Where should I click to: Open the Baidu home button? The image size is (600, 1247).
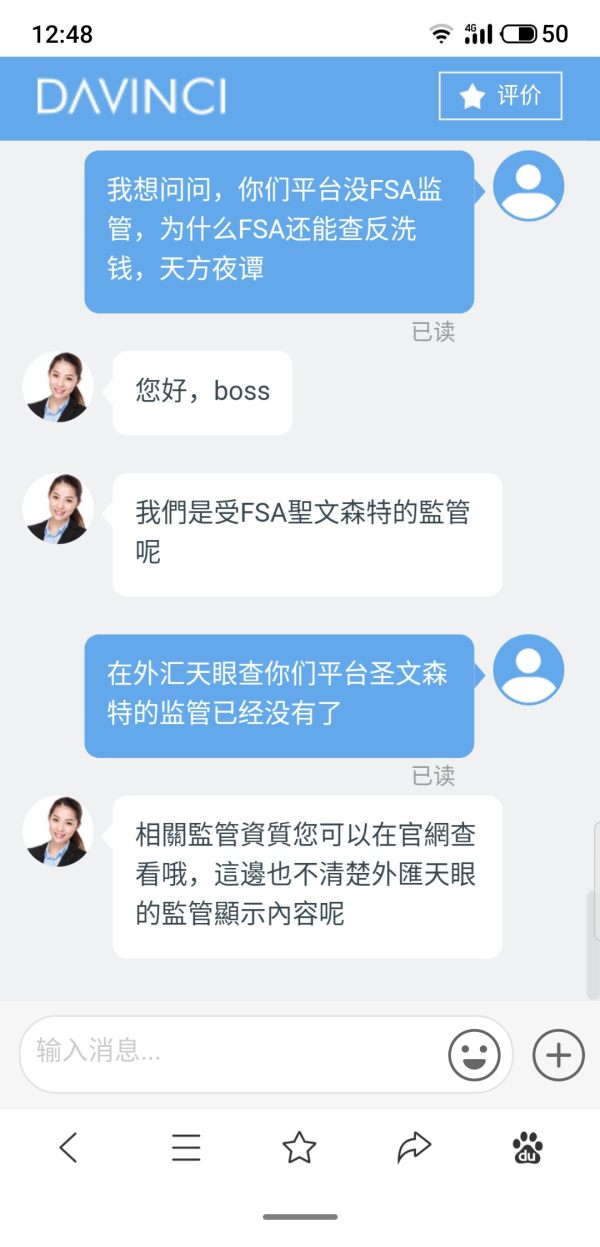pos(528,1147)
